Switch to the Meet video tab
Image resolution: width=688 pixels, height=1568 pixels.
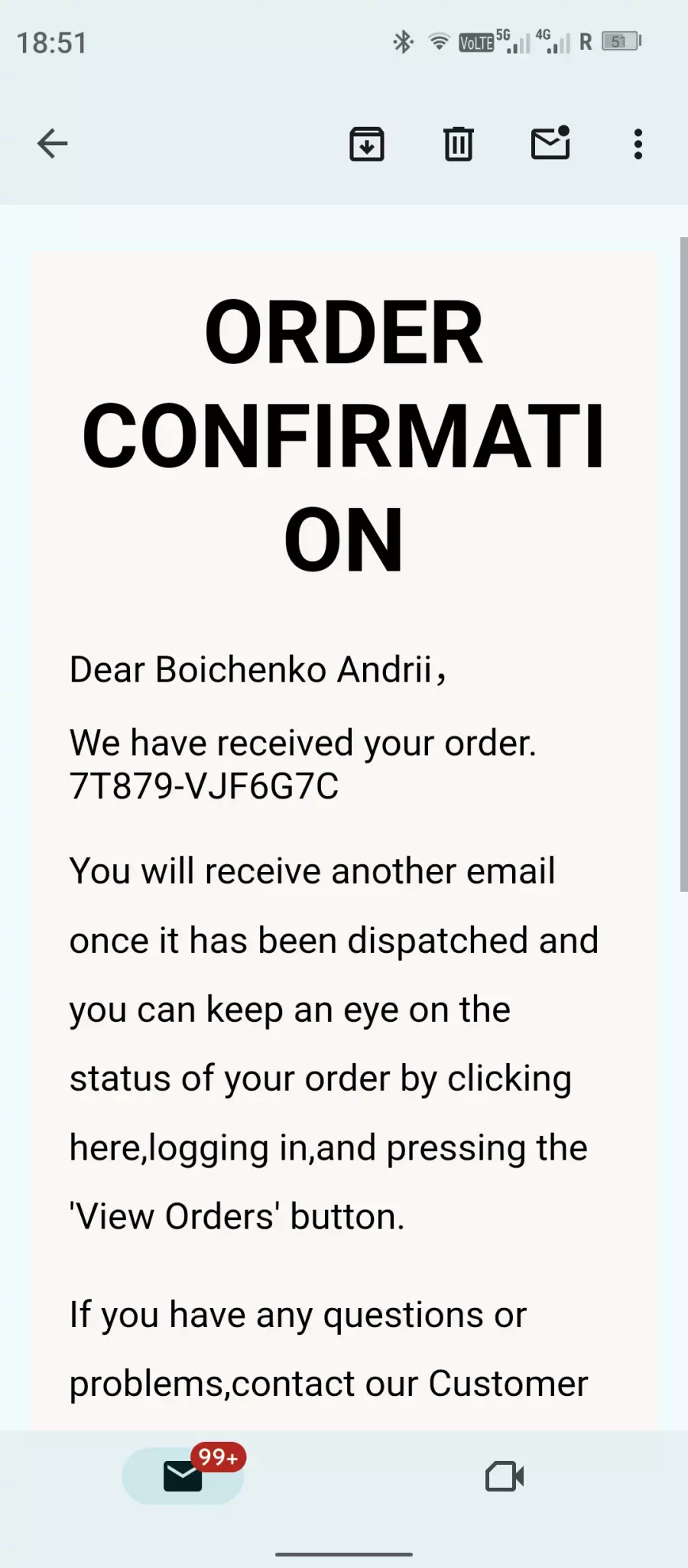[505, 1476]
